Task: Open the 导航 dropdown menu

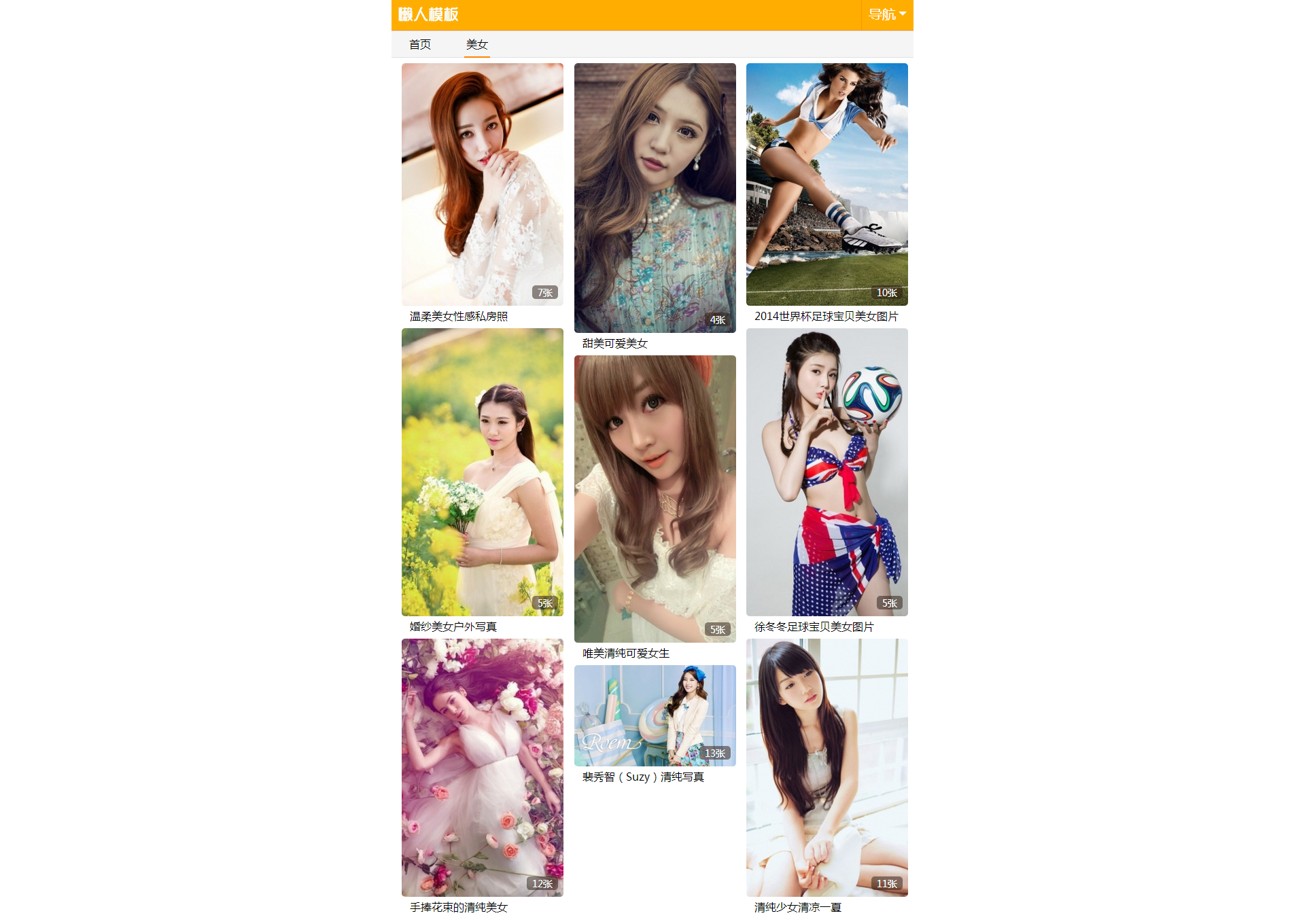Action: 887,15
